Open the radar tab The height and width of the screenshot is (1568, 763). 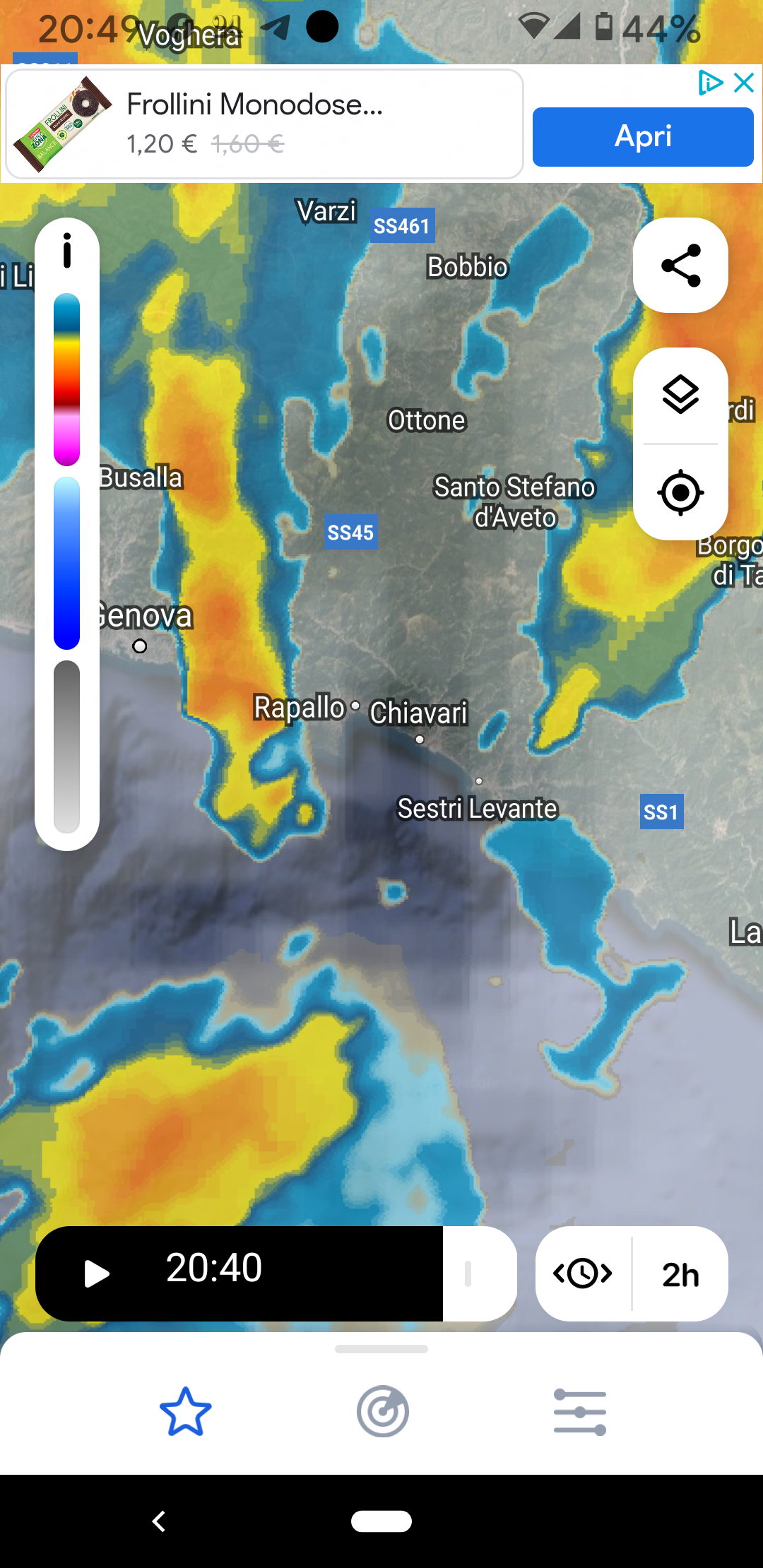pyautogui.click(x=382, y=1412)
